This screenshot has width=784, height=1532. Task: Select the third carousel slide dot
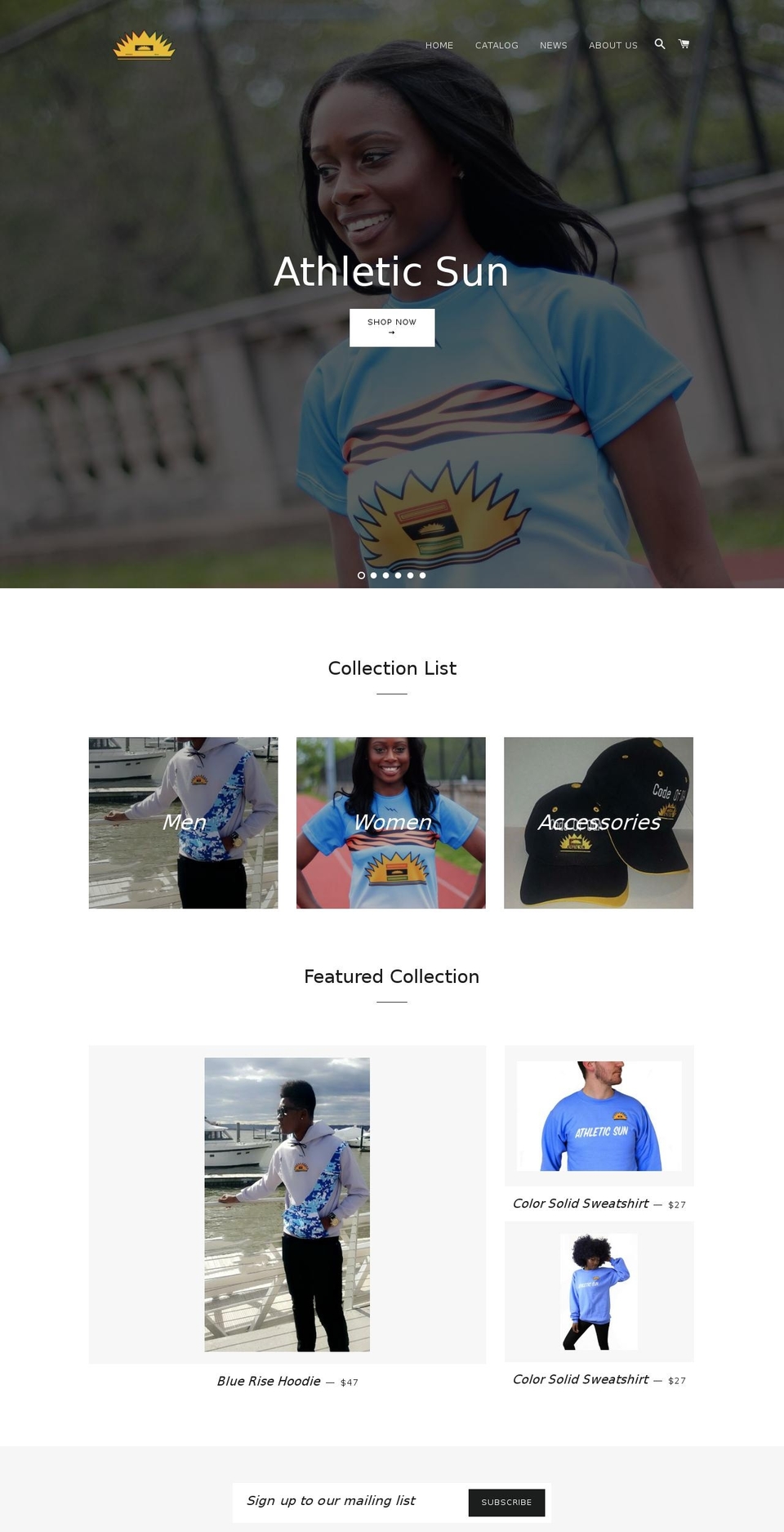[385, 575]
